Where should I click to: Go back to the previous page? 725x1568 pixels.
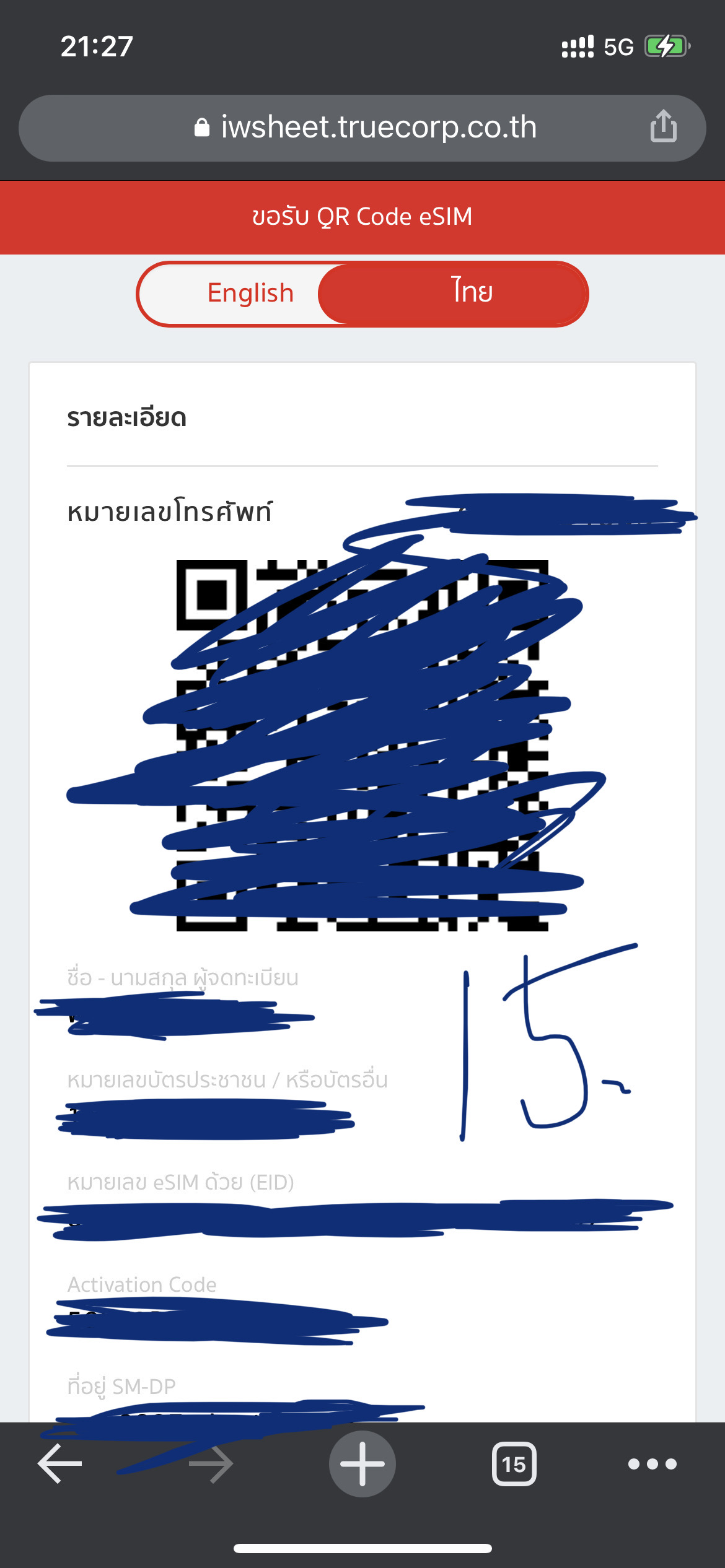point(60,1464)
